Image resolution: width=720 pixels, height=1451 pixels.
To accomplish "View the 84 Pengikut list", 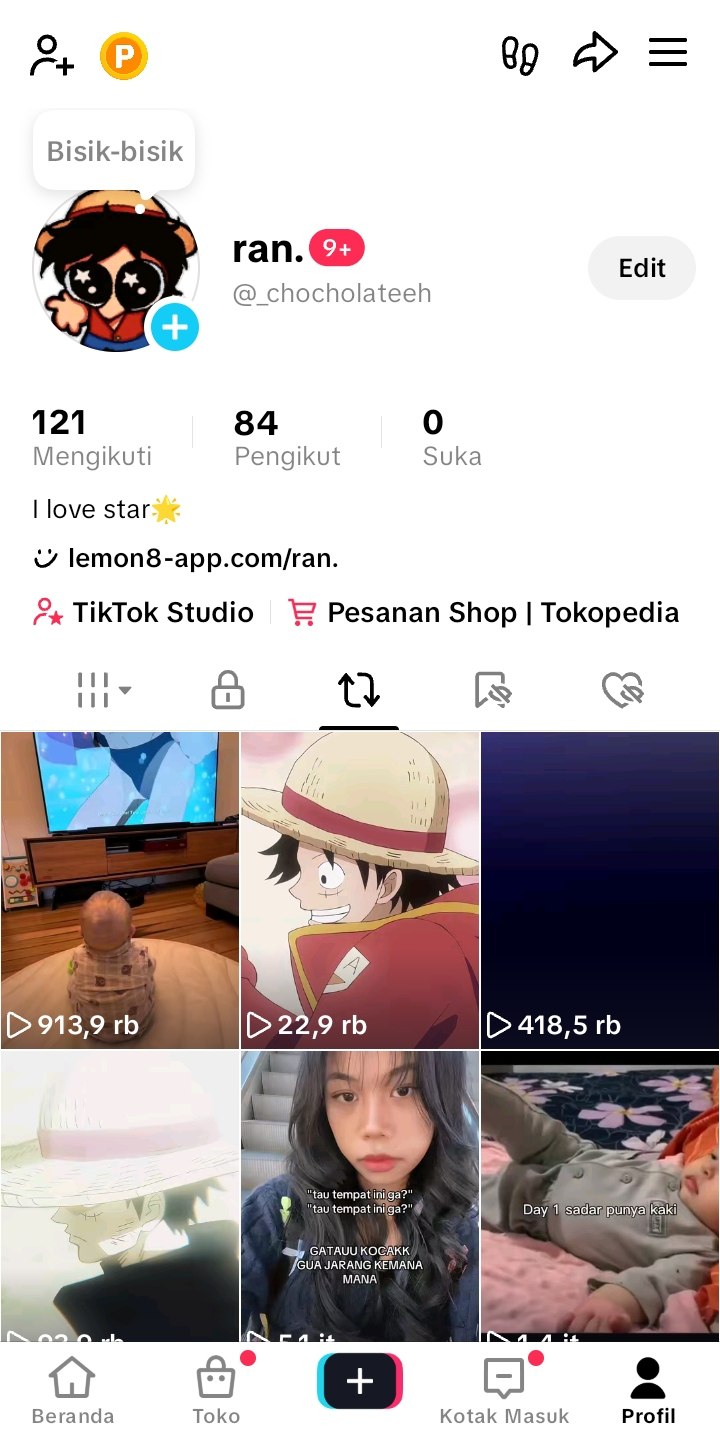I will coord(287,438).
